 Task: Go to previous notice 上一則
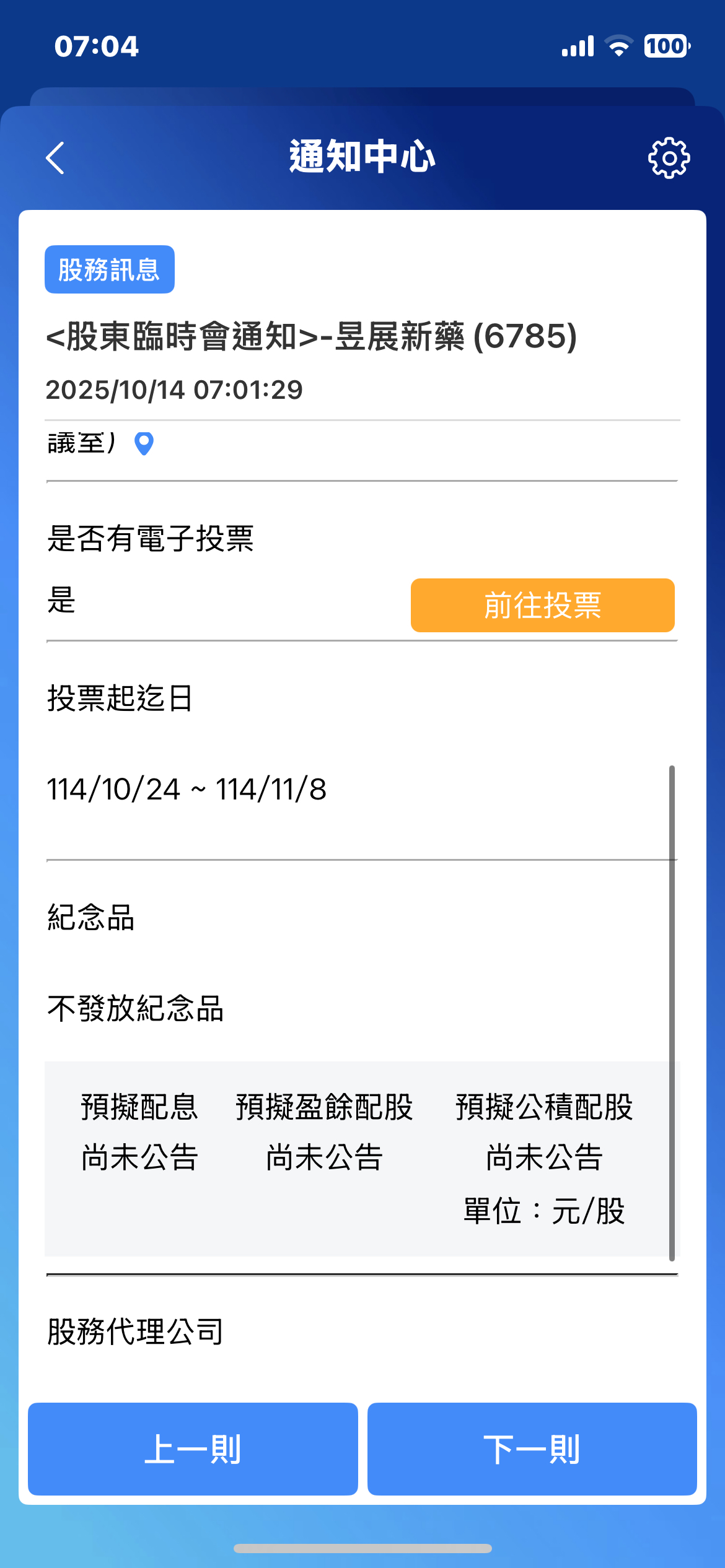coord(193,1449)
